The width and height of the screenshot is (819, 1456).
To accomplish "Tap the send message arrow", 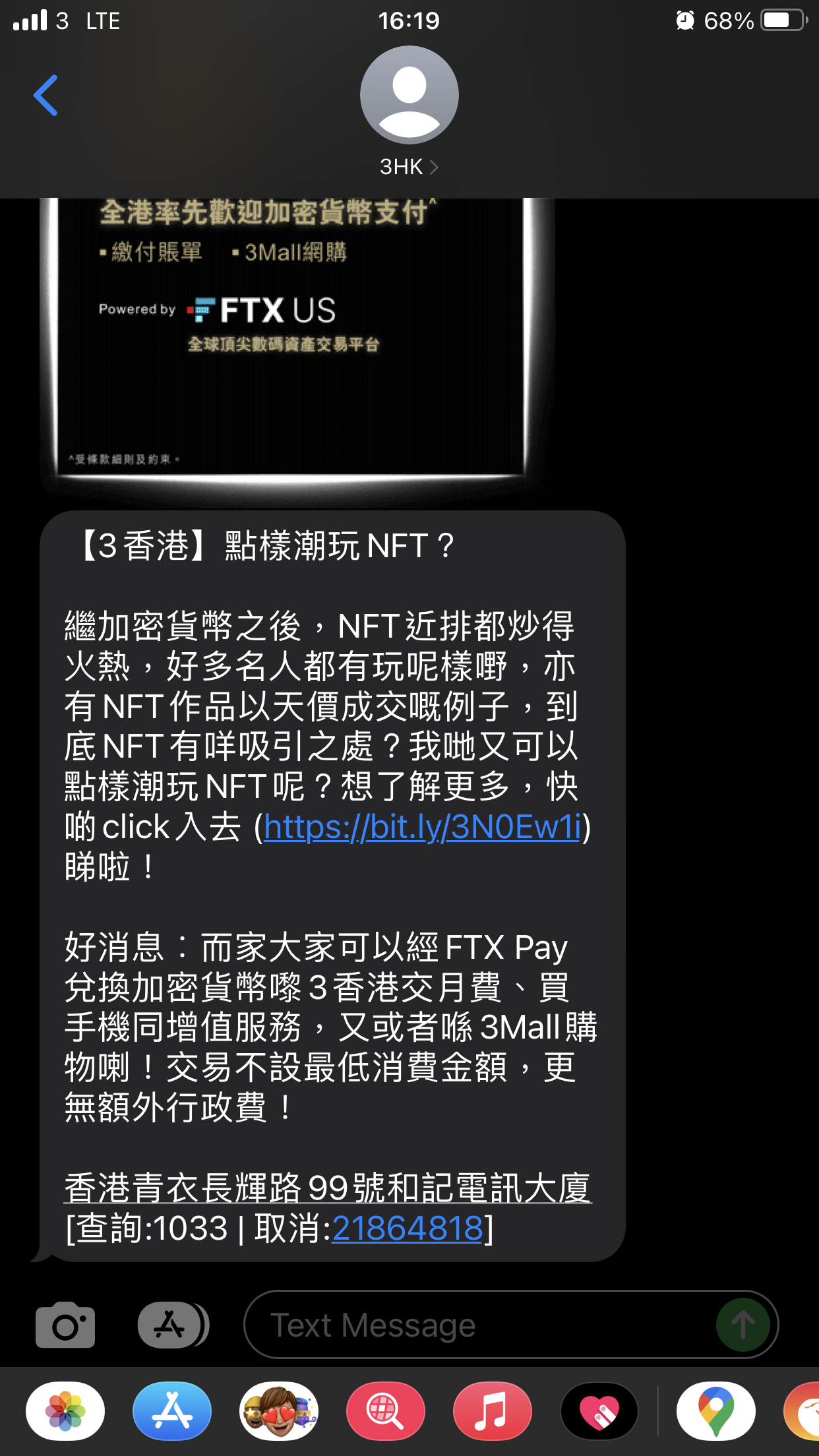I will (743, 1324).
